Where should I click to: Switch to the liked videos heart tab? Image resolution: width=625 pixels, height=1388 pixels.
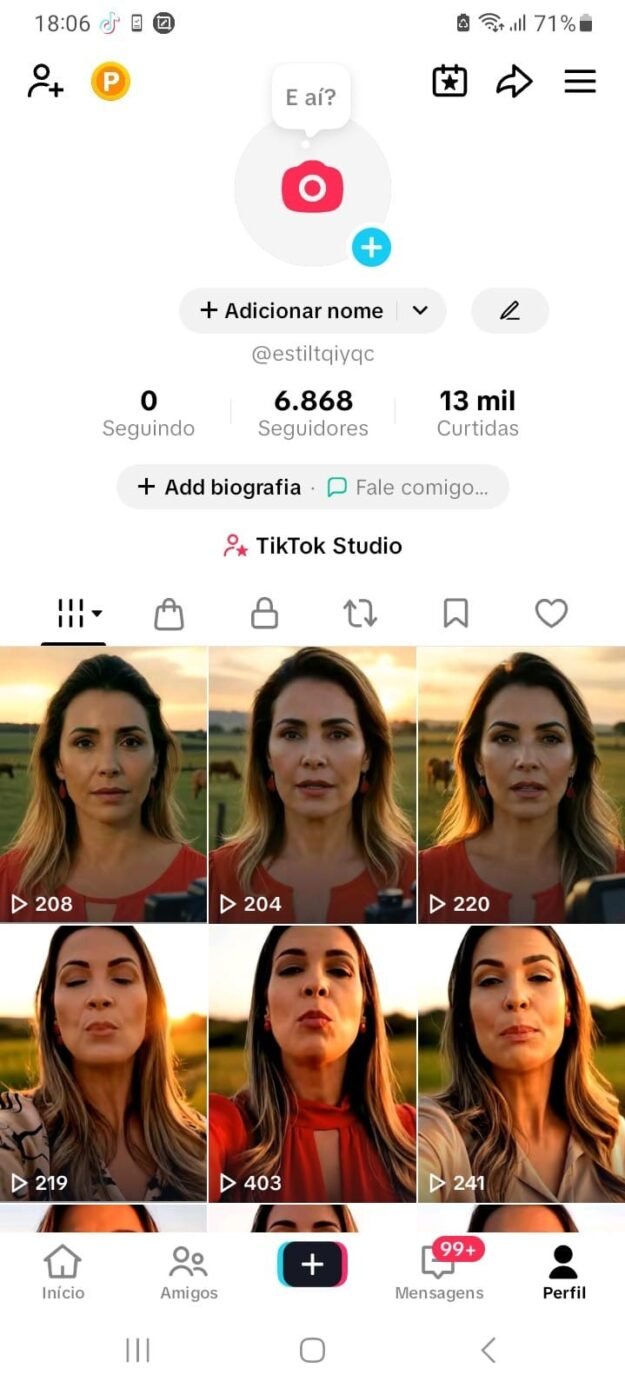551,613
